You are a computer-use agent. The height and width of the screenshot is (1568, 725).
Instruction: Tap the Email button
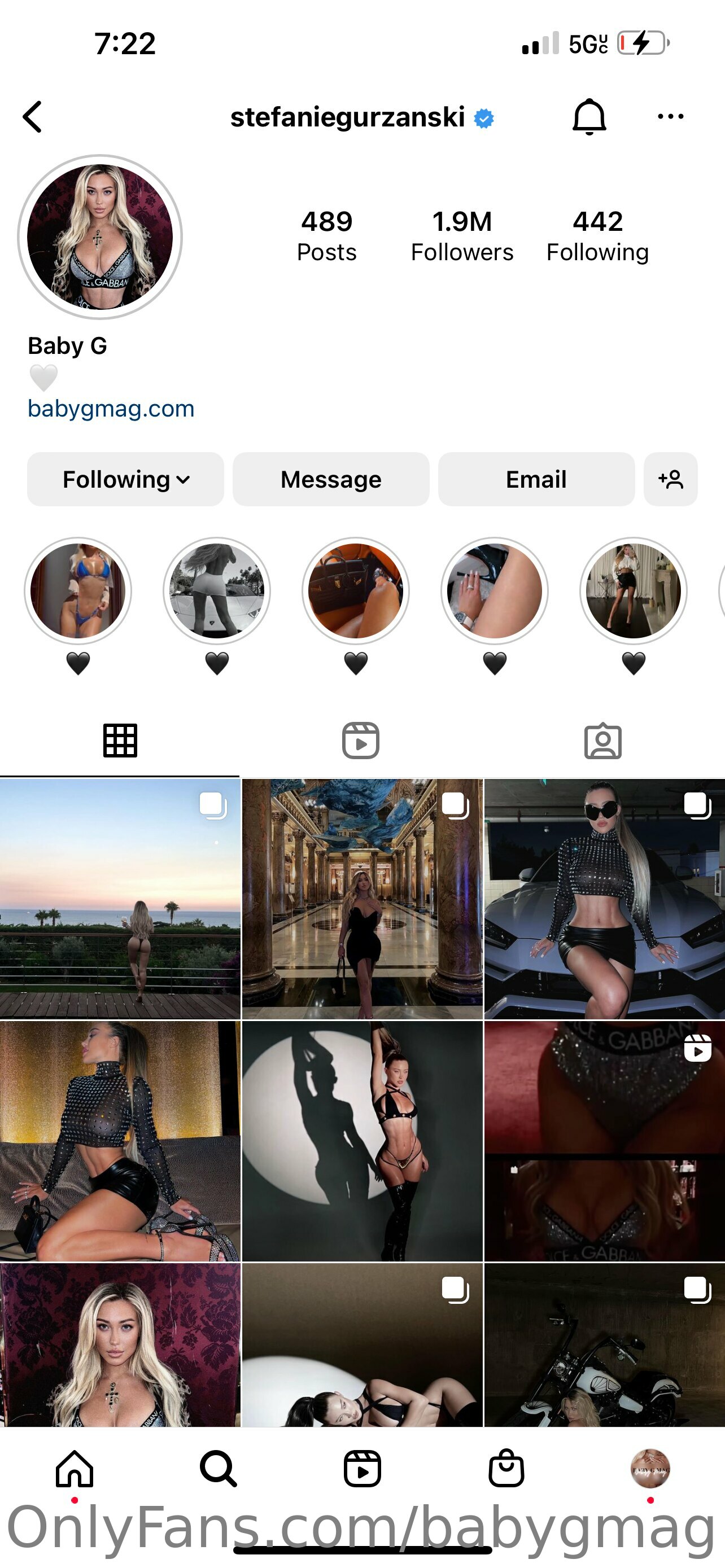click(536, 479)
